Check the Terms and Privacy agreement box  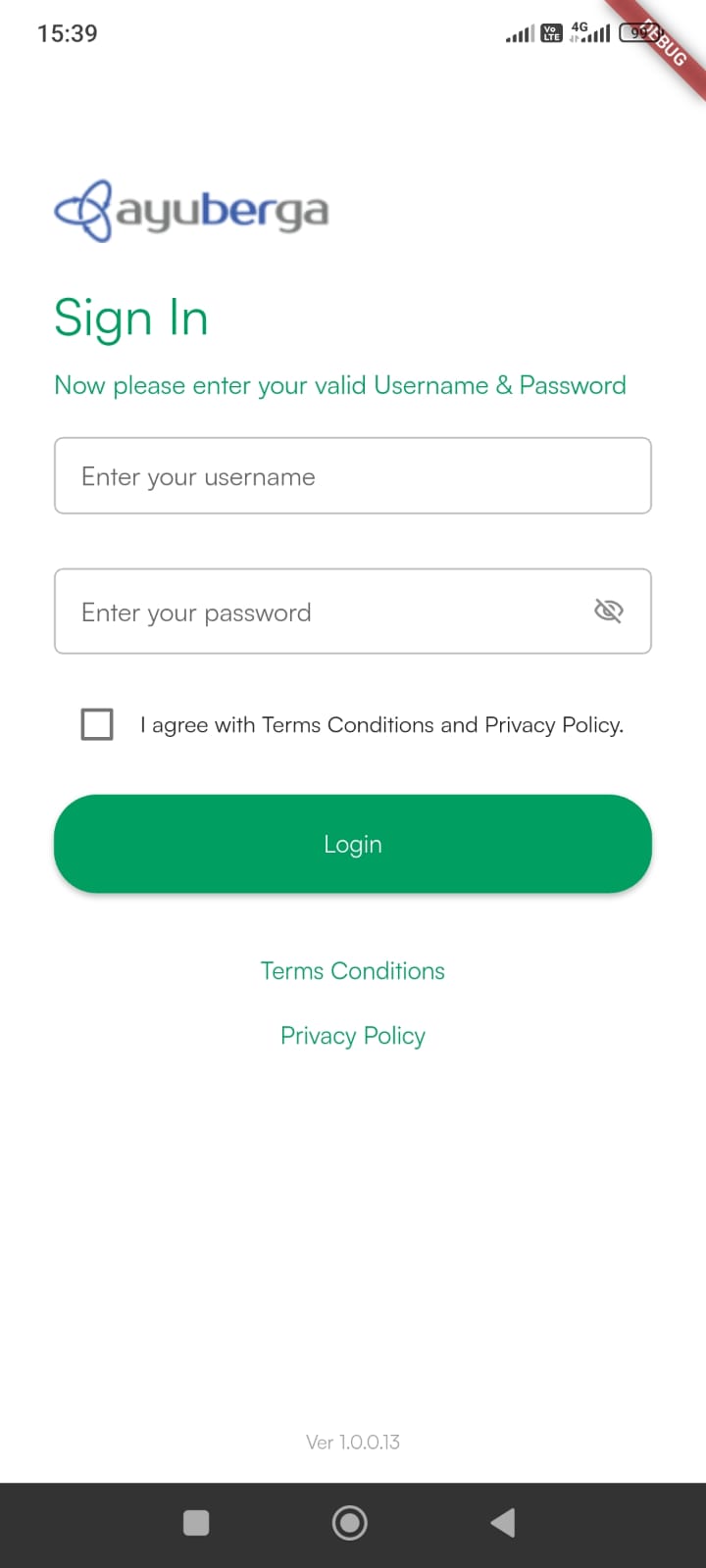(x=97, y=724)
